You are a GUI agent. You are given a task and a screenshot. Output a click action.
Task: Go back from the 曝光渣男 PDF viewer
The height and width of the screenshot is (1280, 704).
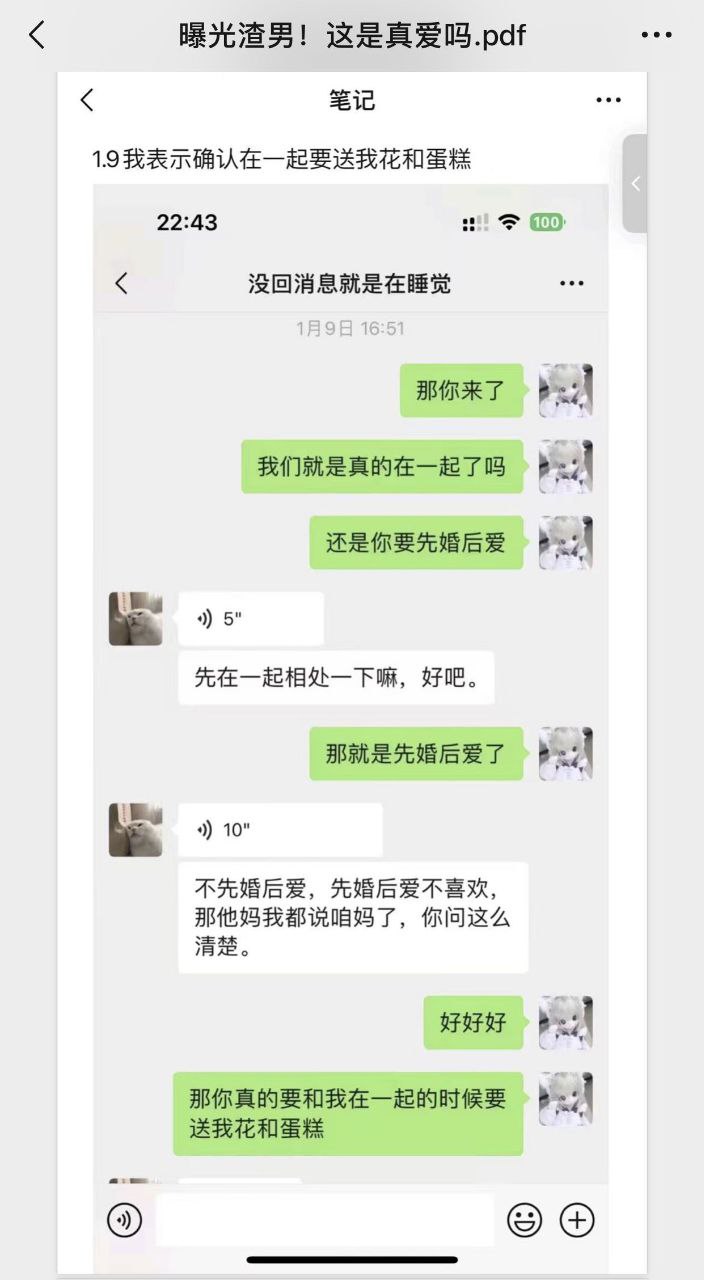pos(37,36)
